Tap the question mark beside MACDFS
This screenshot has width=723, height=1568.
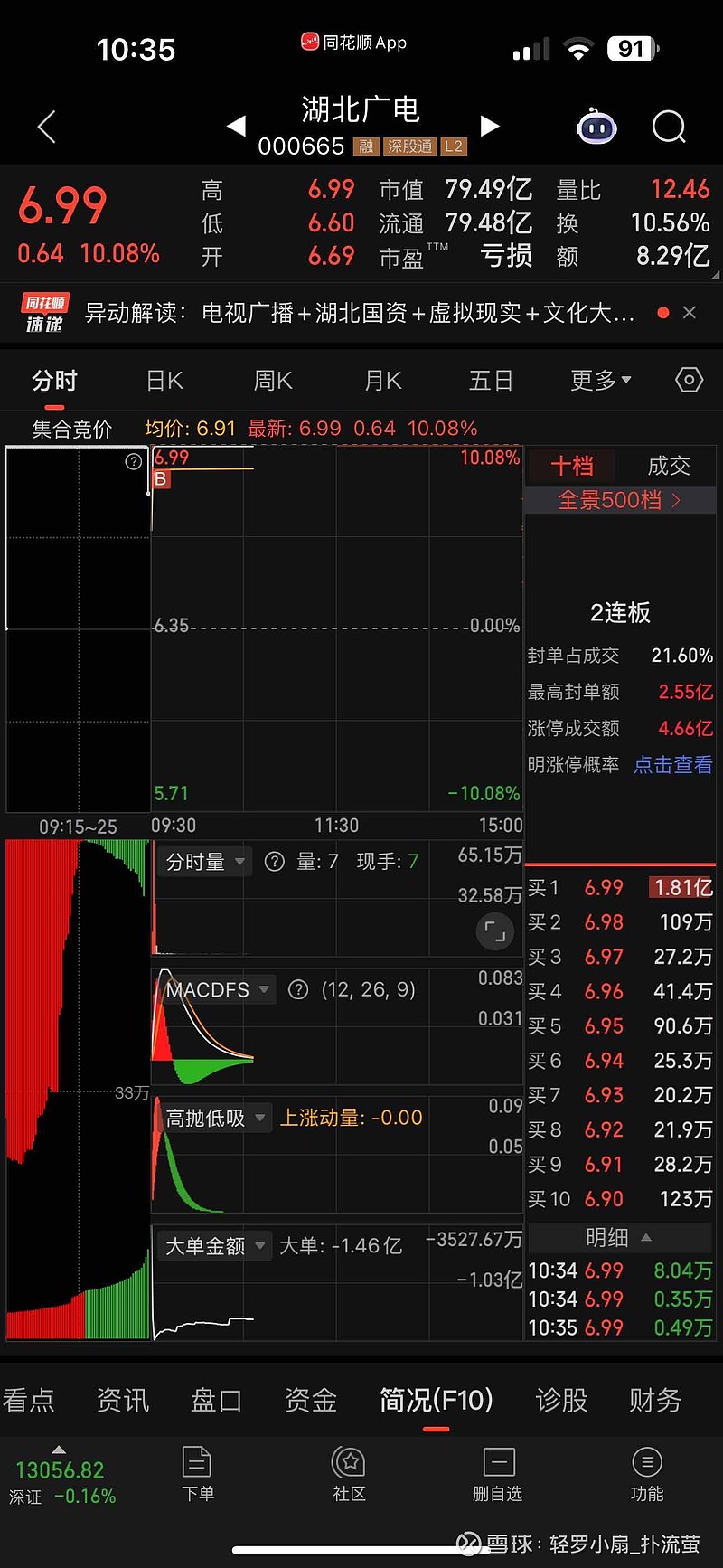click(x=298, y=988)
